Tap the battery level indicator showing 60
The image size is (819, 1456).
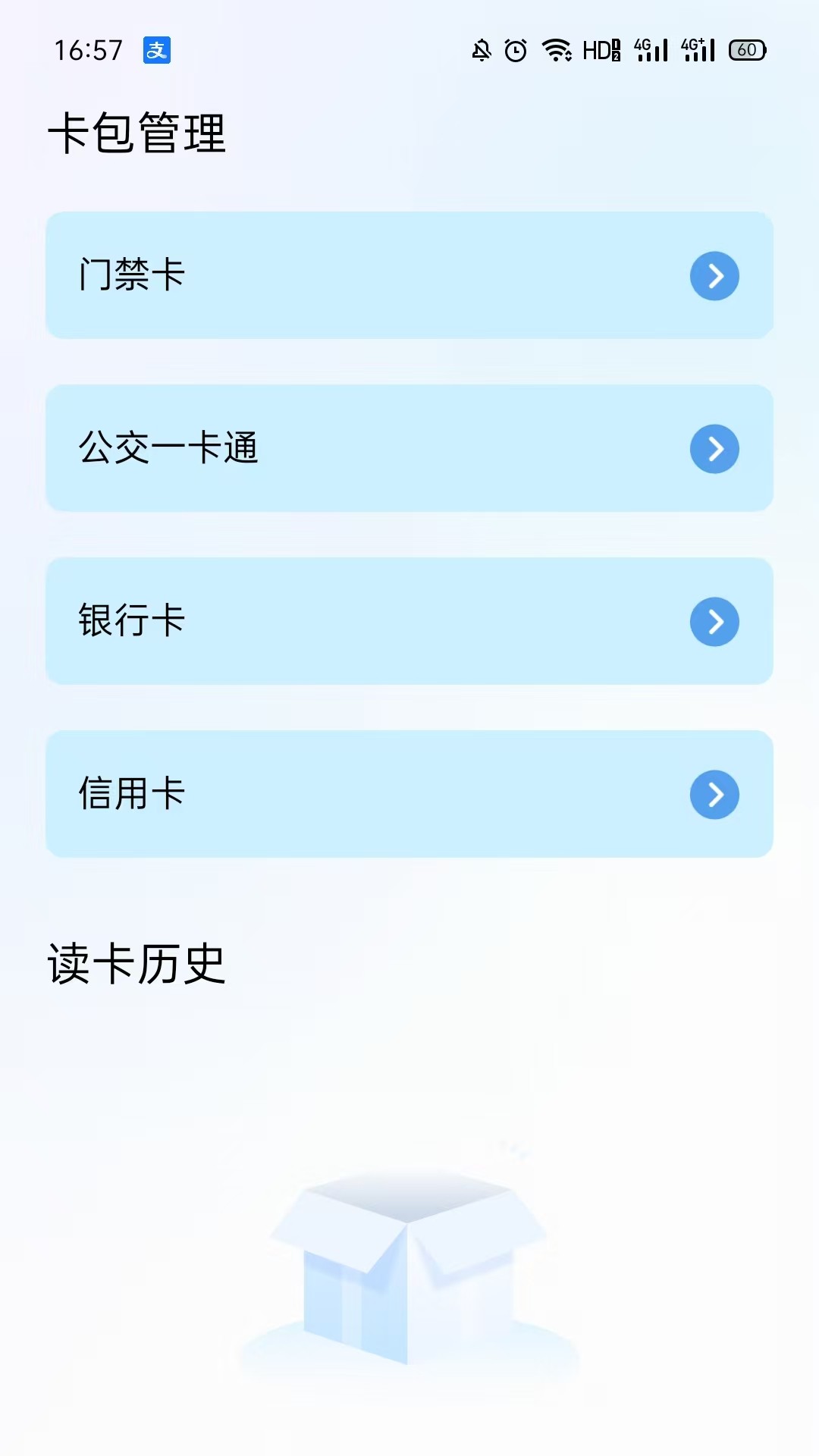748,49
